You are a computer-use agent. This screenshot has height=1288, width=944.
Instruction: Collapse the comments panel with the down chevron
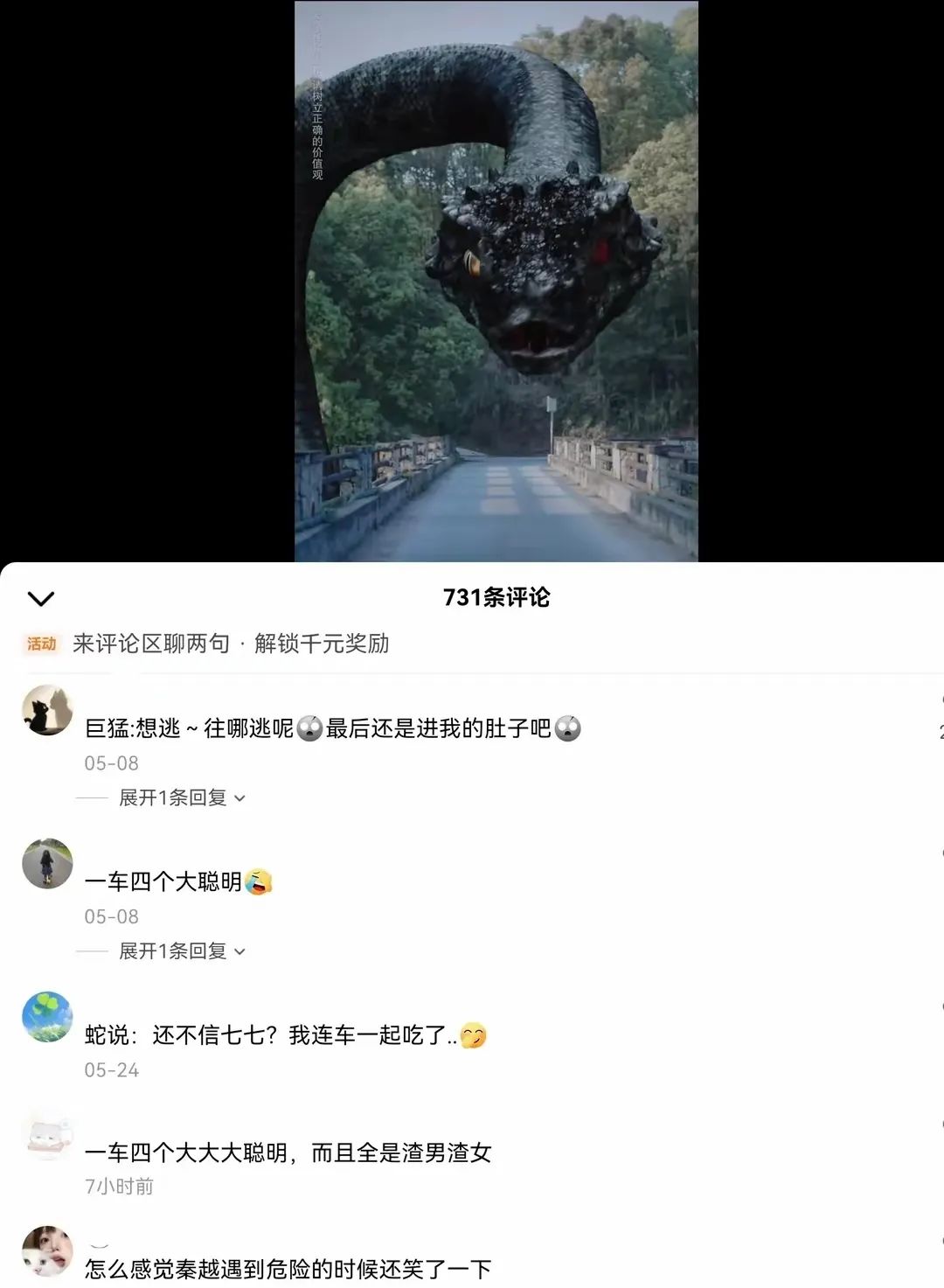click(41, 598)
